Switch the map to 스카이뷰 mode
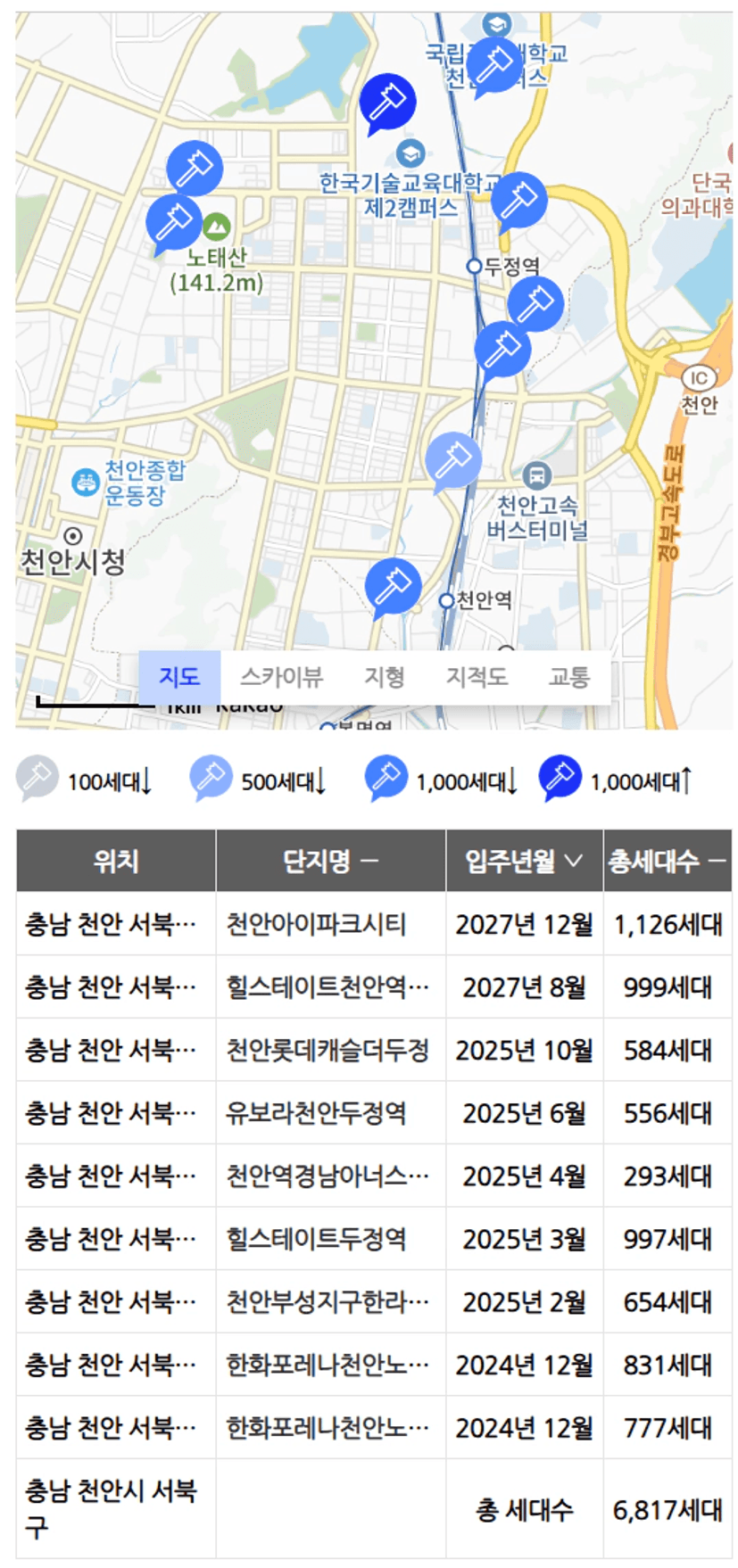Image resolution: width=738 pixels, height=1568 pixels. pyautogui.click(x=281, y=677)
